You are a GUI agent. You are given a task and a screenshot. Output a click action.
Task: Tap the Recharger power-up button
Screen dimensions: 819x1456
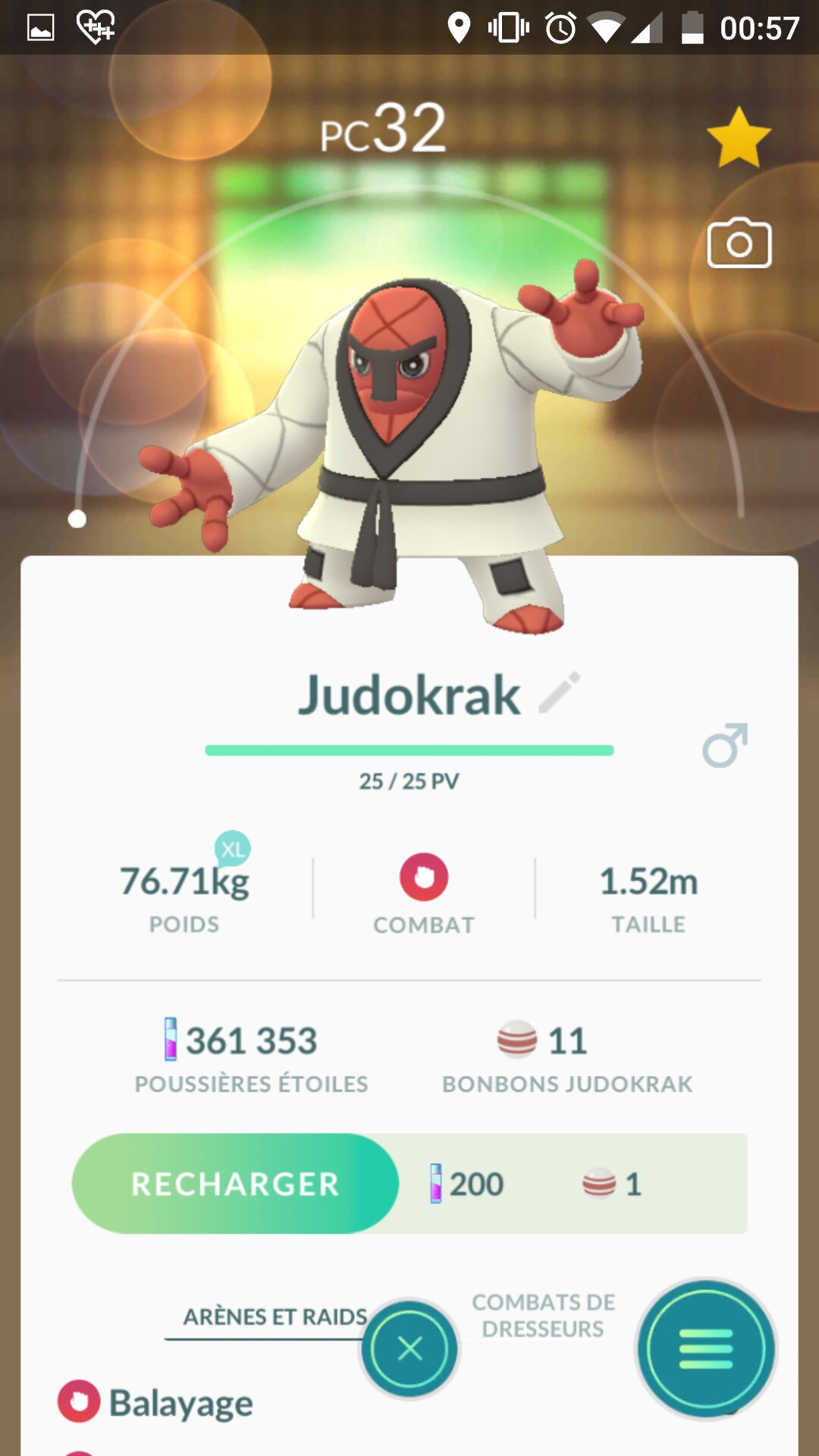pos(235,1184)
